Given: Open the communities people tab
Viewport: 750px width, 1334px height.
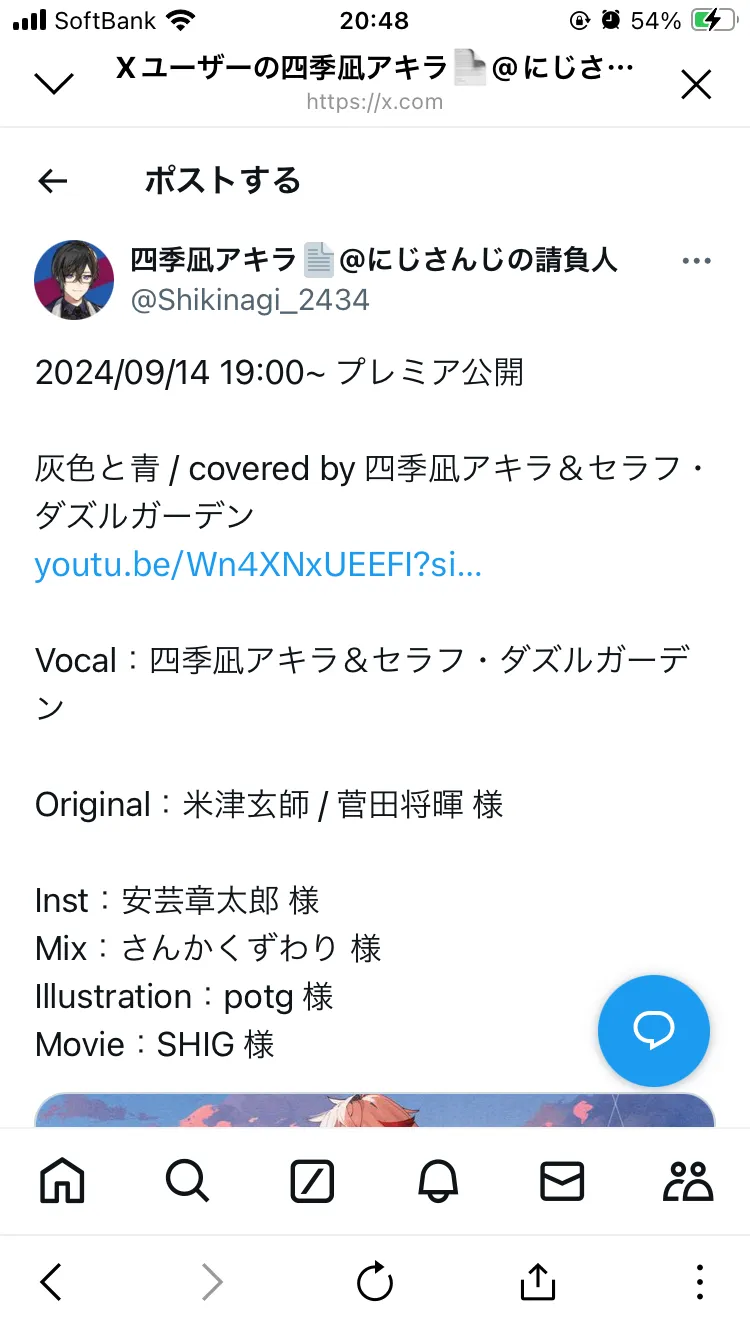Looking at the screenshot, I should 688,1181.
